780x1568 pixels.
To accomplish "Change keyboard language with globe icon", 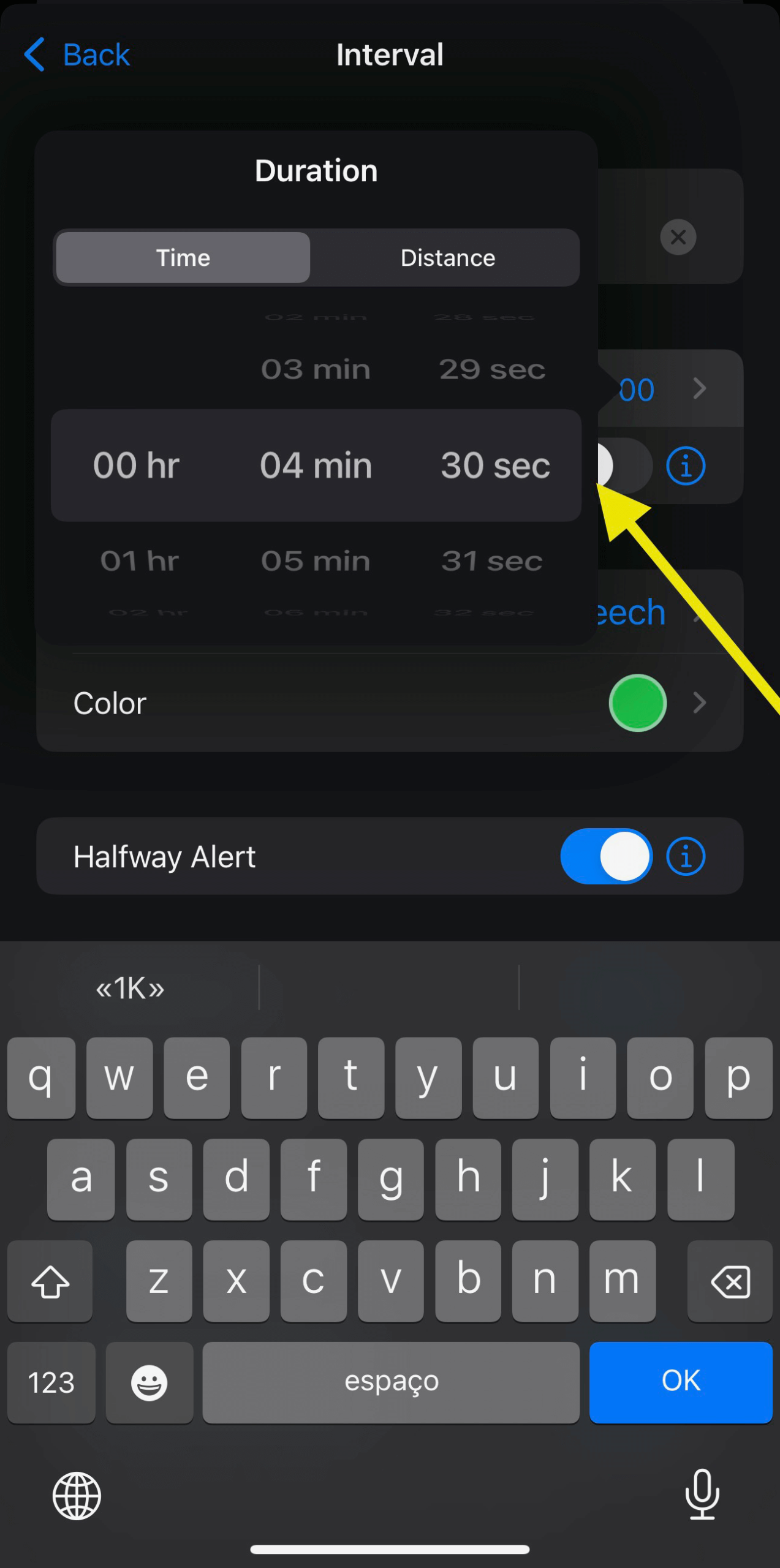I will 77,1496.
